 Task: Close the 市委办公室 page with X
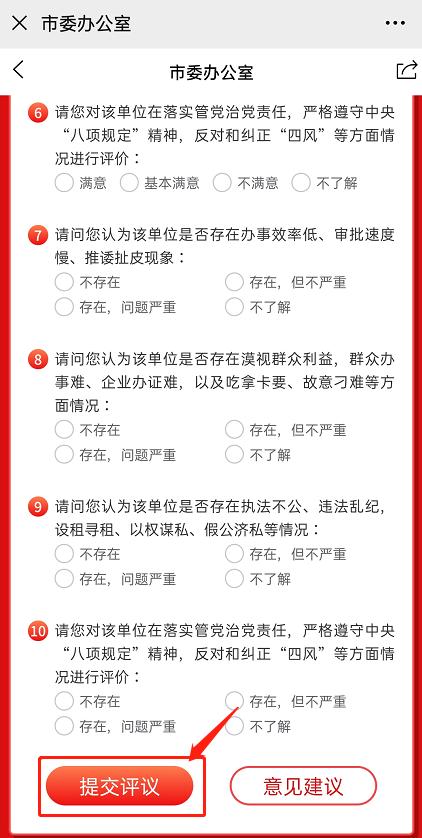[19, 24]
